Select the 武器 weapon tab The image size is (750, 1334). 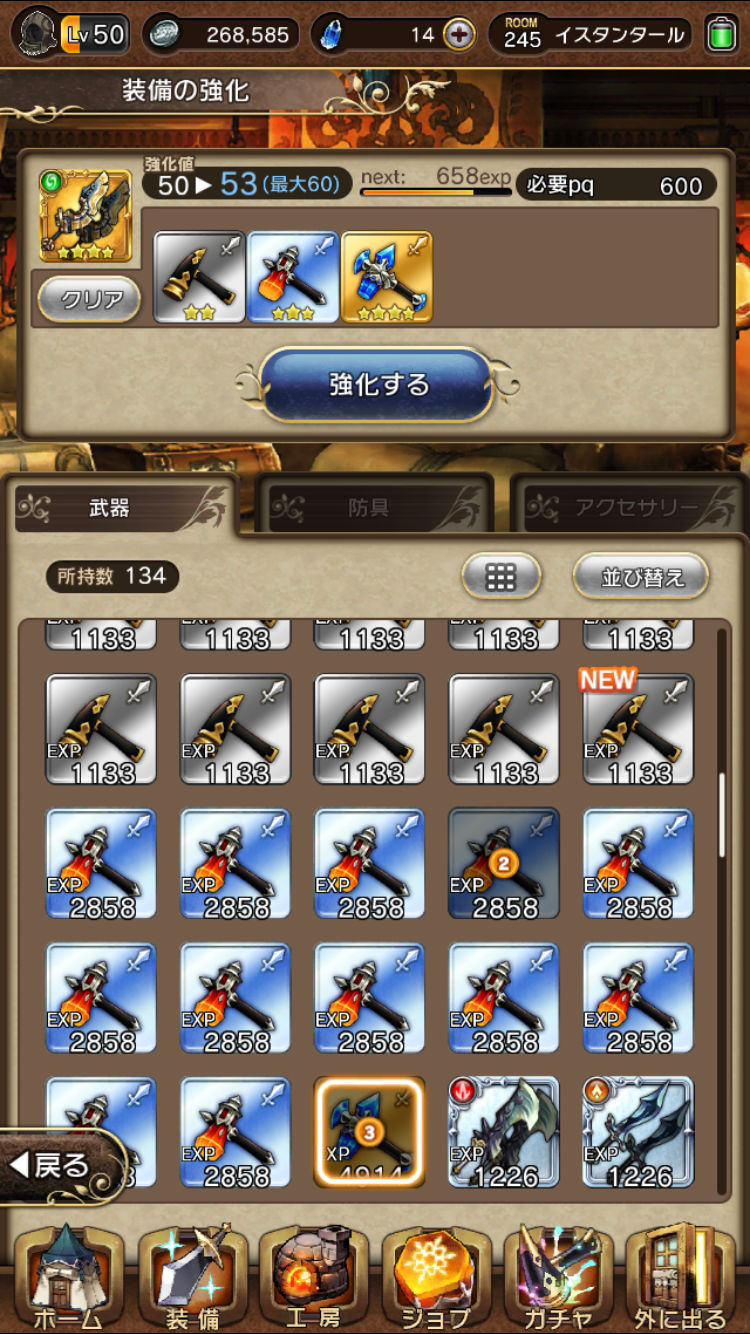pyautogui.click(x=110, y=508)
